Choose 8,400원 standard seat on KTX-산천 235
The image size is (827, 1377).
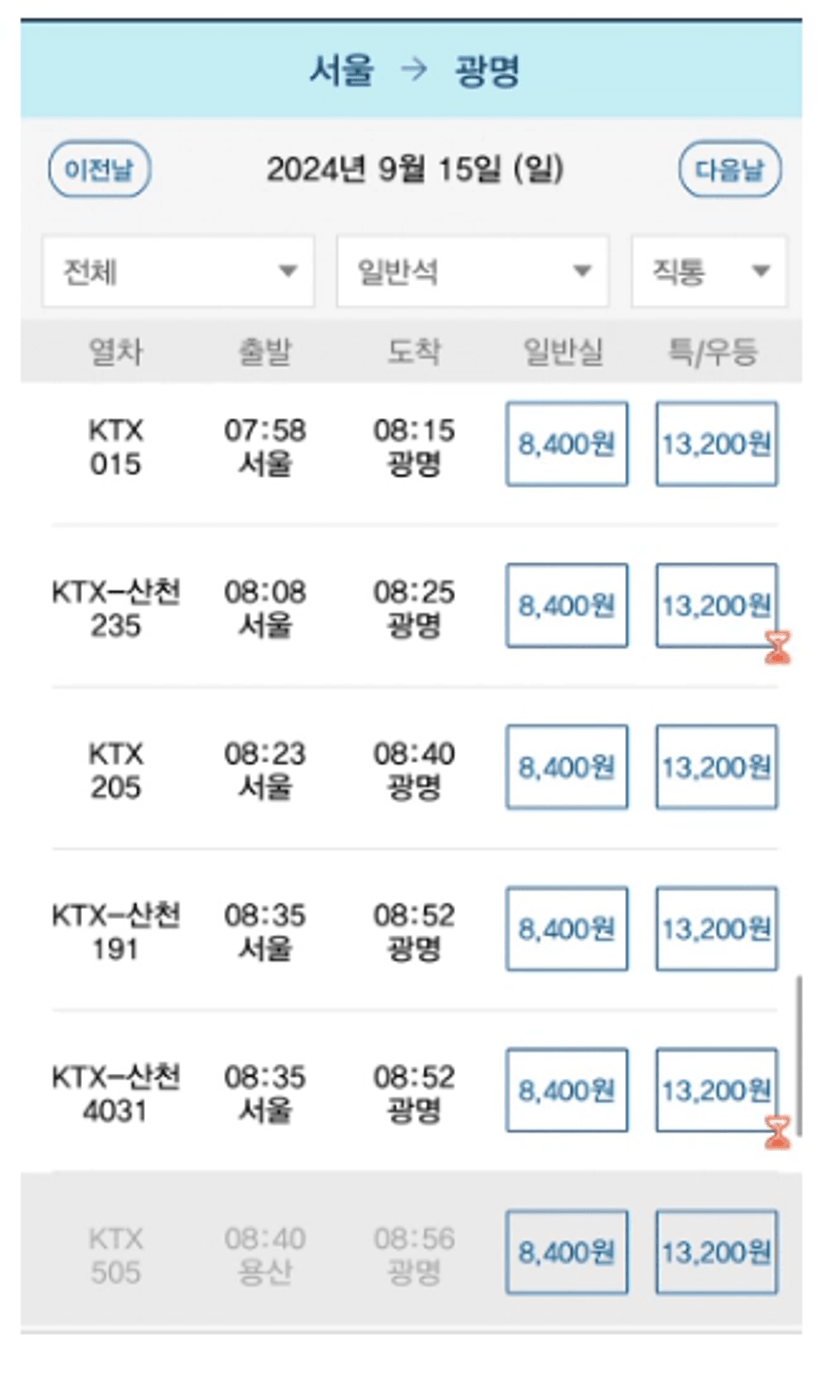[567, 606]
